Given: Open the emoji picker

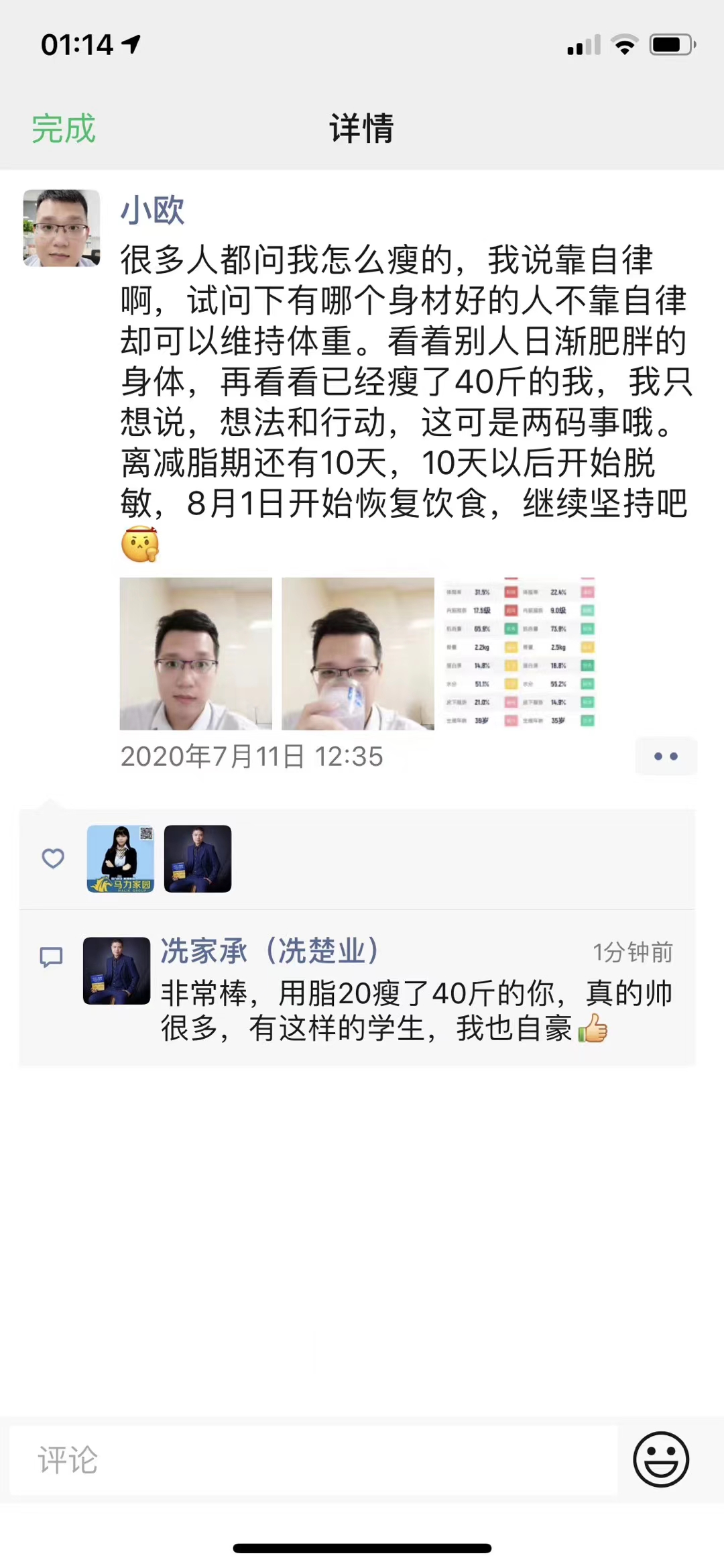Looking at the screenshot, I should click(661, 1459).
